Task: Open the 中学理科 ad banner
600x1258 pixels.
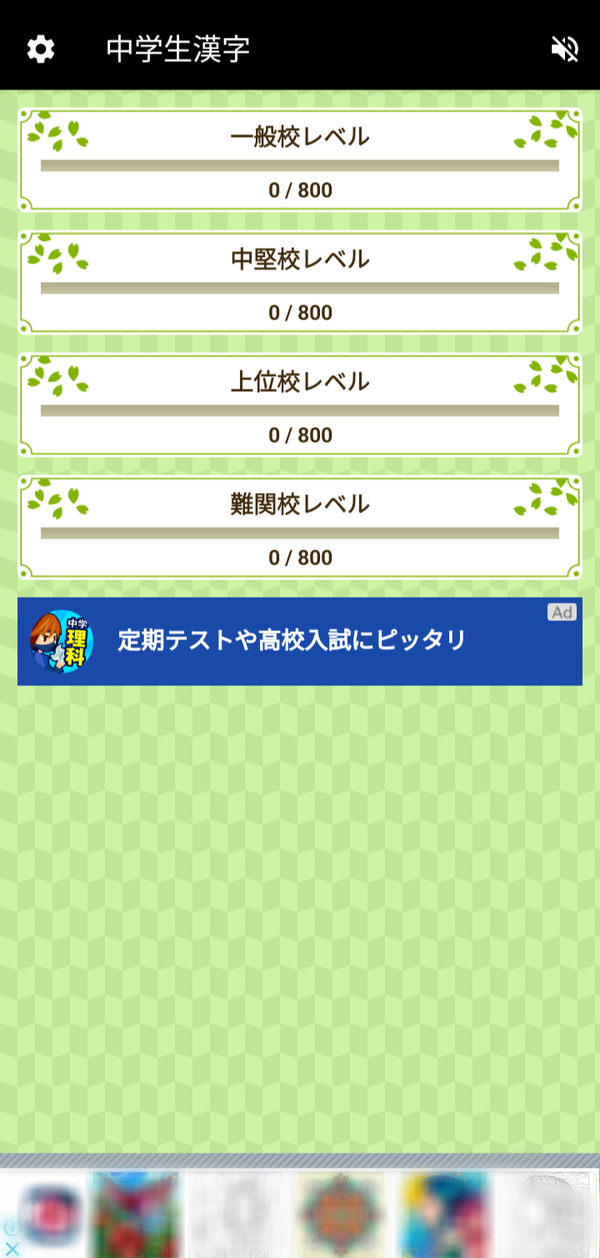Action: [x=300, y=641]
